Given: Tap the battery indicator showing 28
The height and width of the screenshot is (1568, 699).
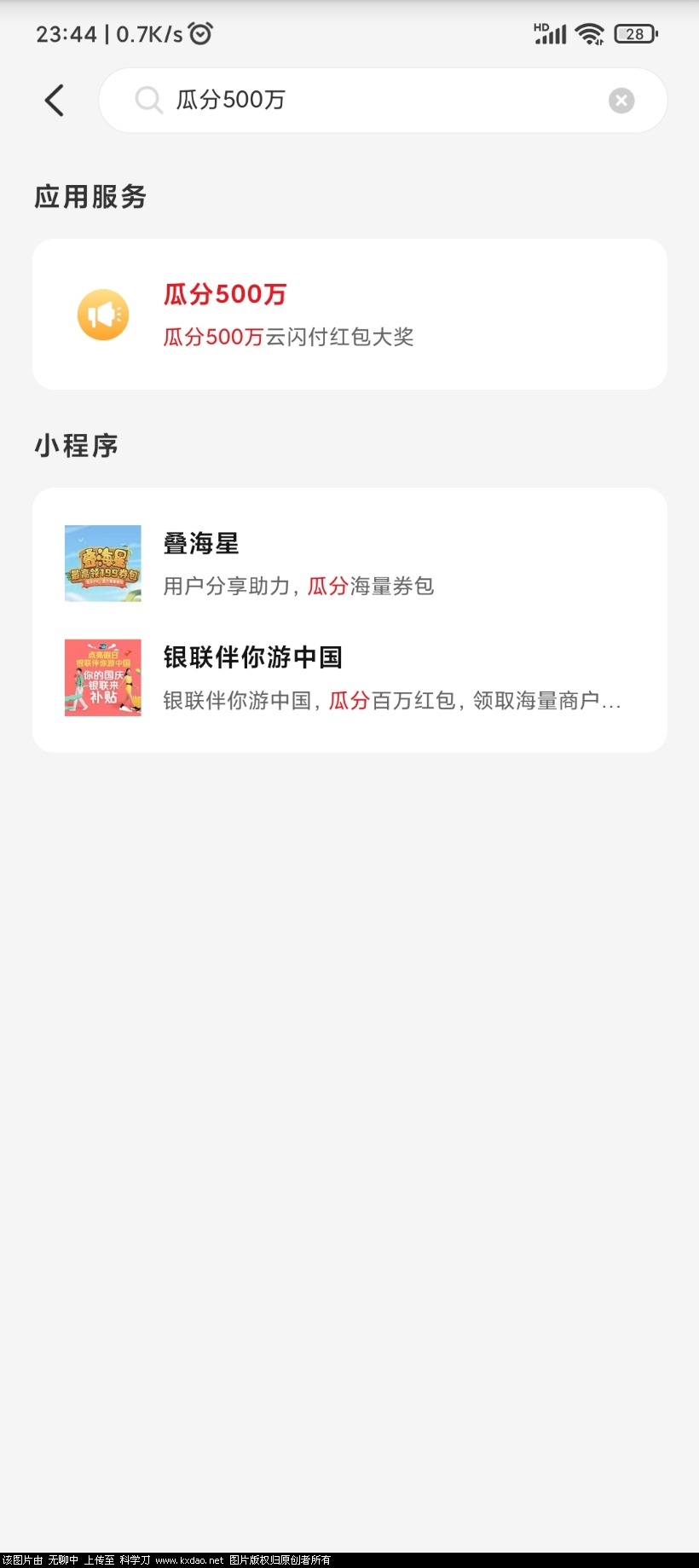Looking at the screenshot, I should pos(634,33).
